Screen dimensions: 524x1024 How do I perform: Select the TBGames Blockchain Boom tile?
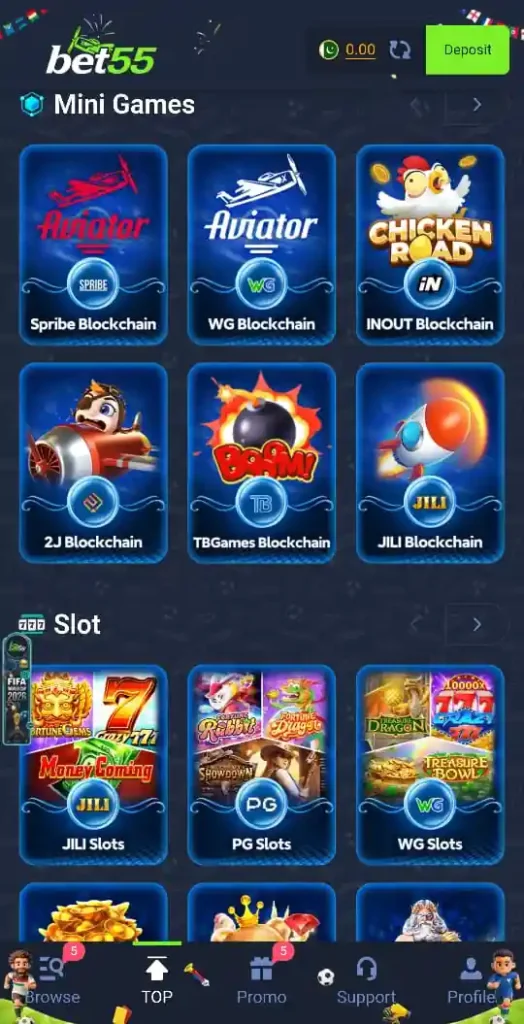pyautogui.click(x=261, y=463)
